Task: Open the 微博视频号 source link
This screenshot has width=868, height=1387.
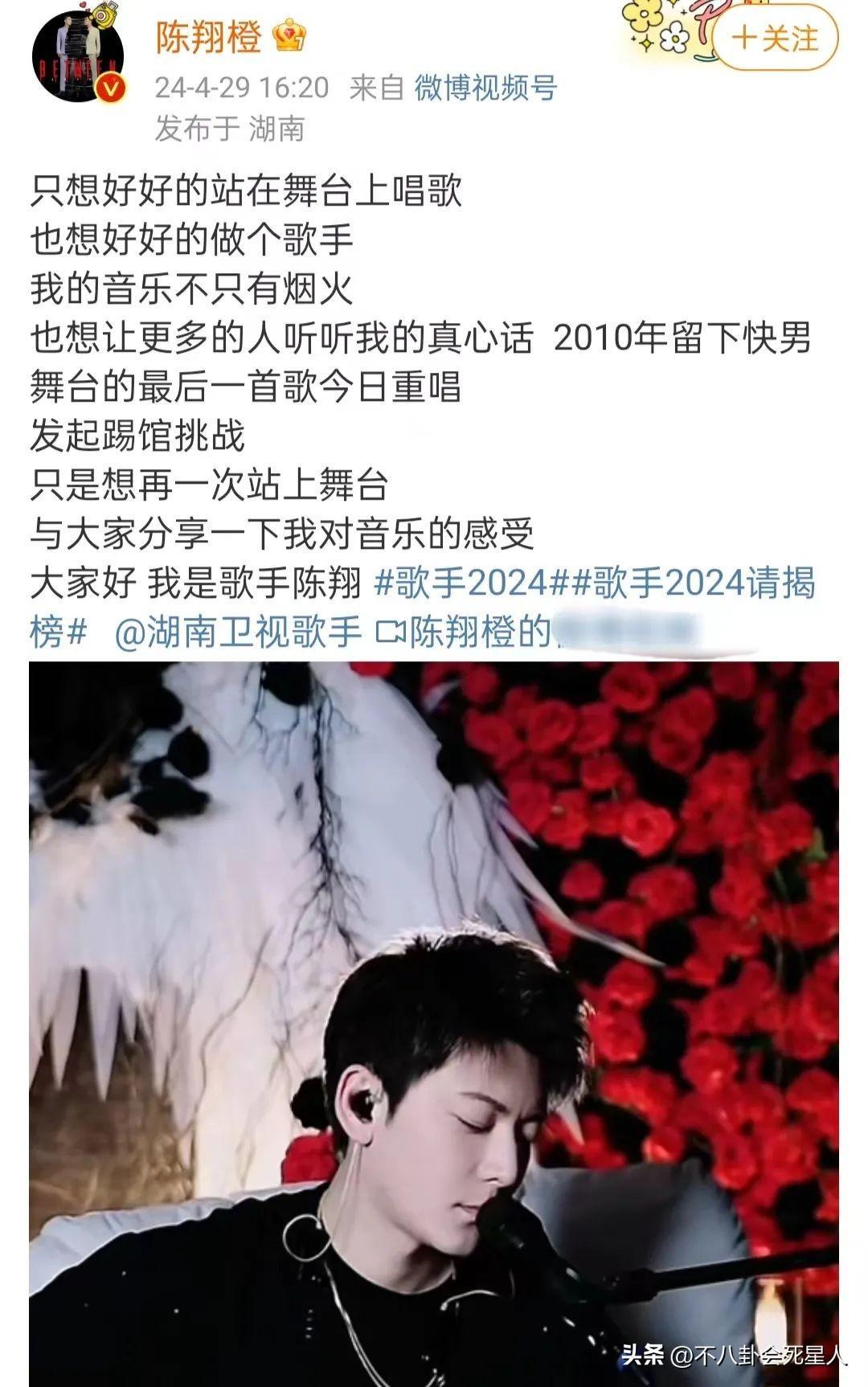Action: coord(485,88)
